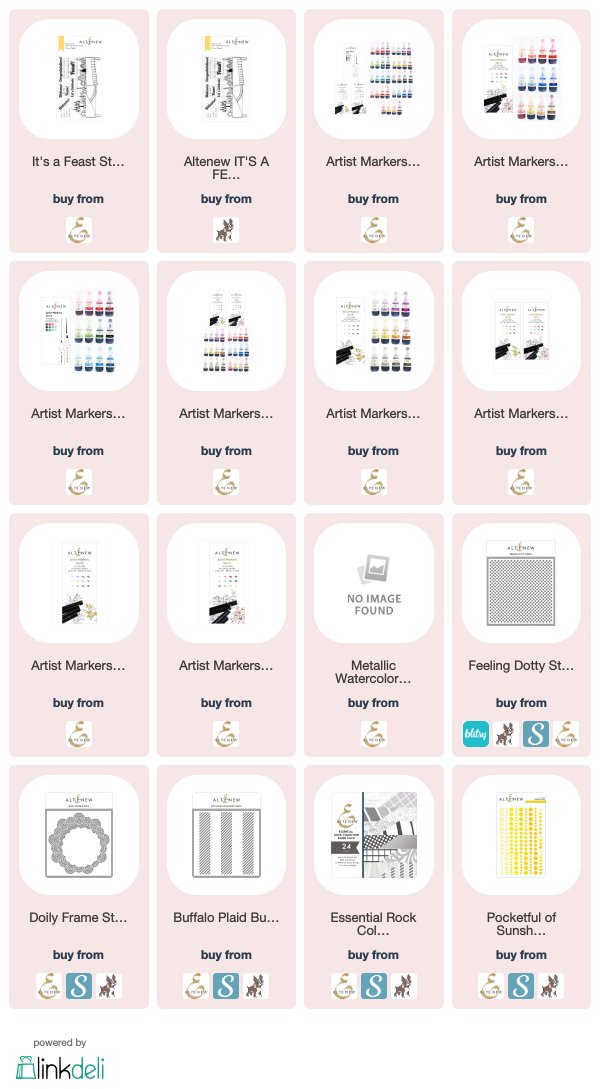The height and width of the screenshot is (1089, 600).
Task: Buy Essential Rock from the dog store icon
Action: click(404, 985)
